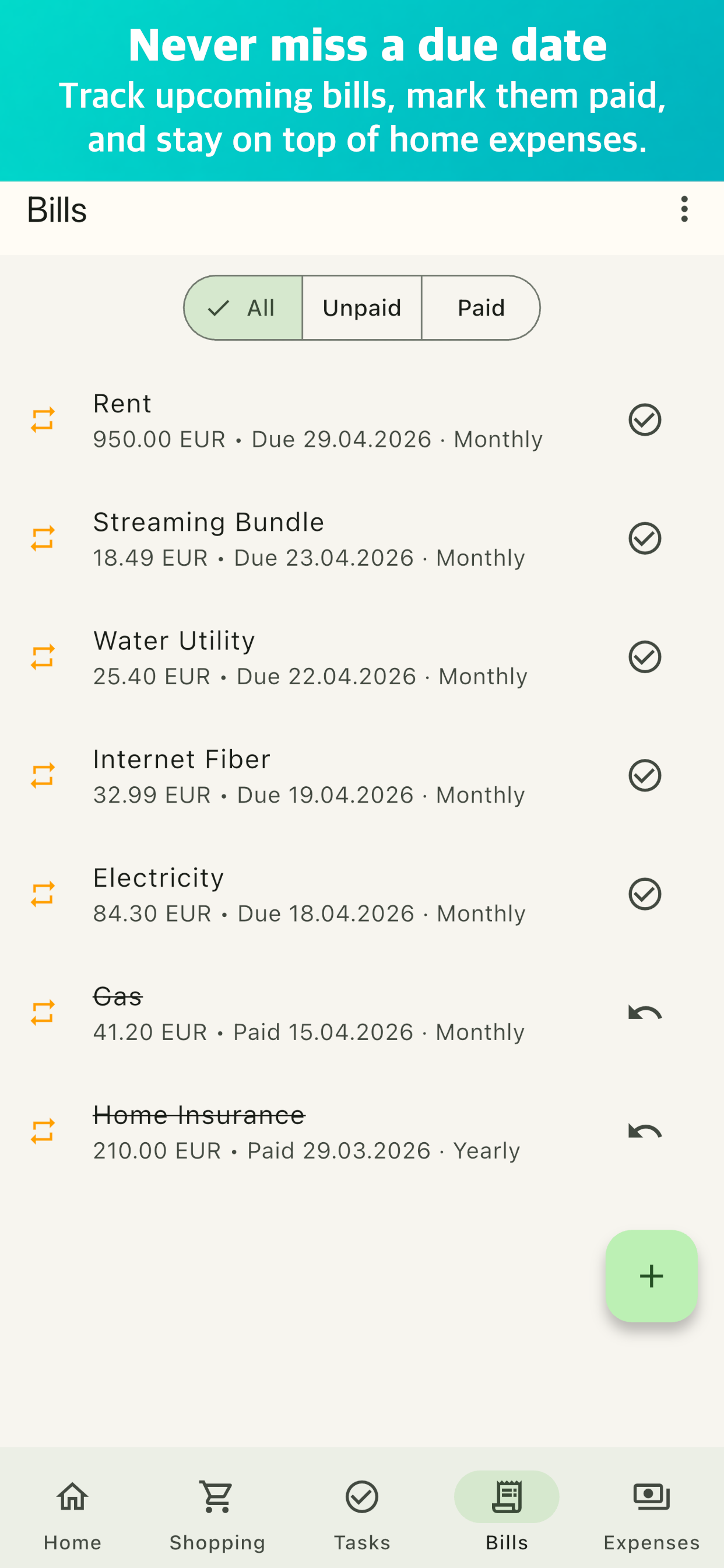Image resolution: width=724 pixels, height=1568 pixels.
Task: Mark the Rent bill as paid
Action: pos(644,419)
